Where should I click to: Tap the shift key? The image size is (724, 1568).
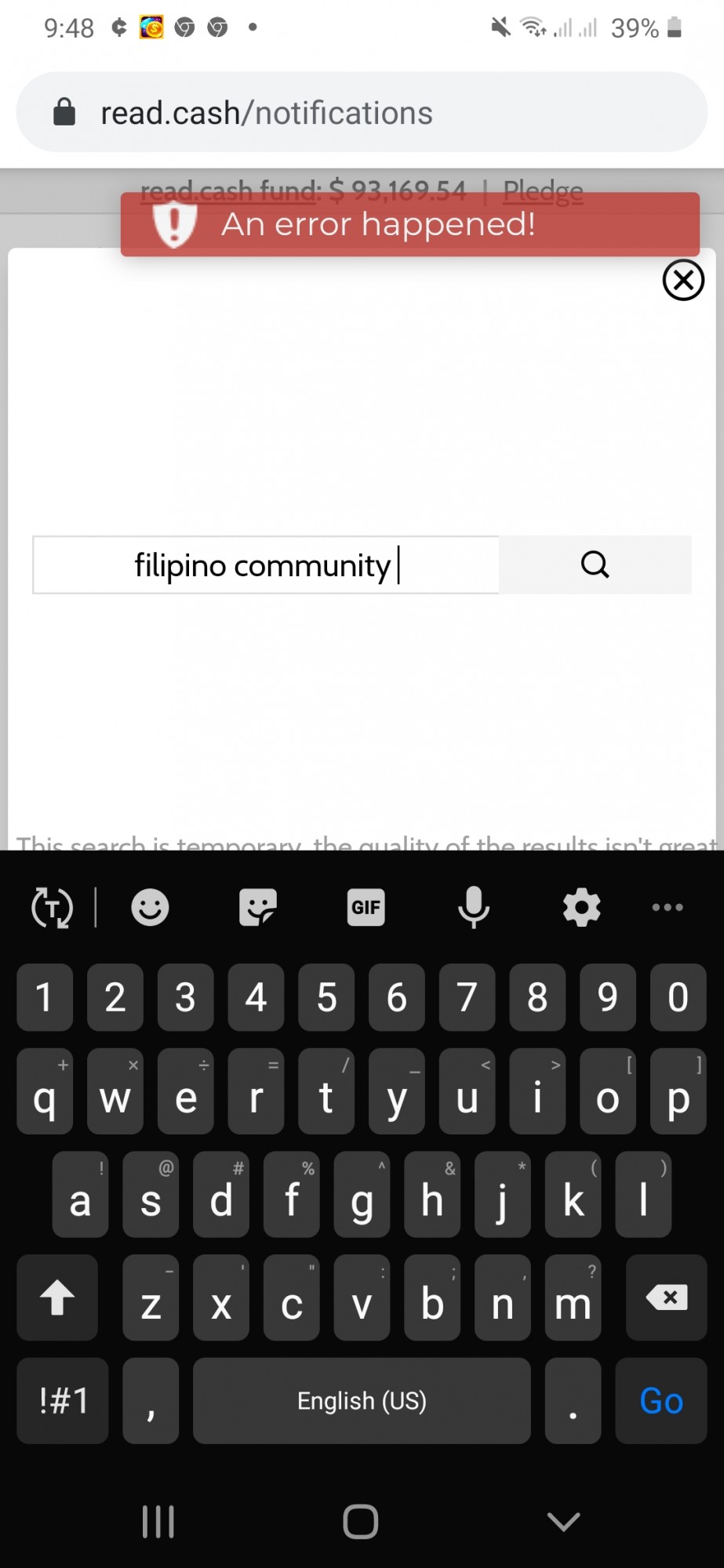tap(57, 1298)
